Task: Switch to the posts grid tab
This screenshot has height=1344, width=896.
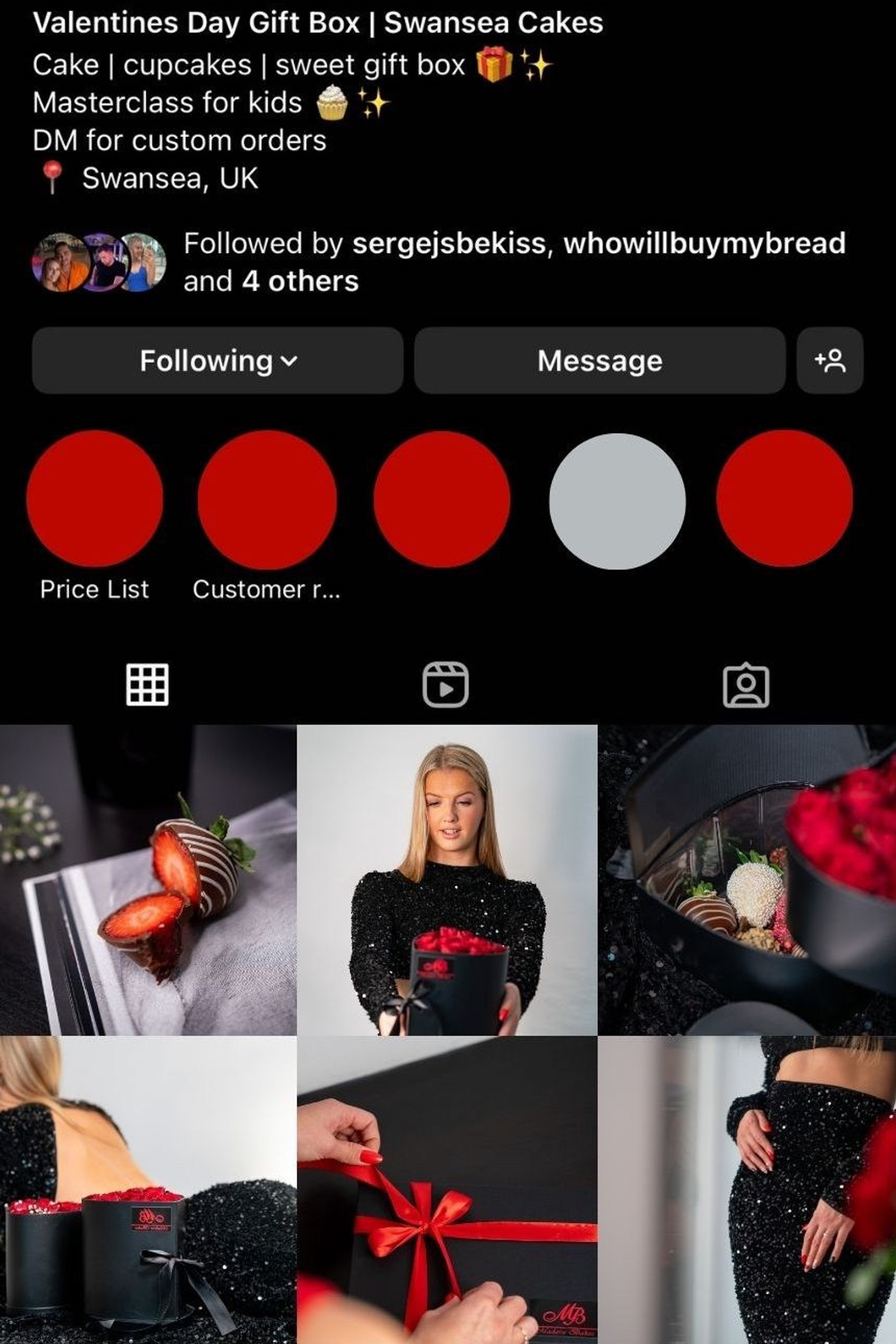Action: (x=148, y=685)
